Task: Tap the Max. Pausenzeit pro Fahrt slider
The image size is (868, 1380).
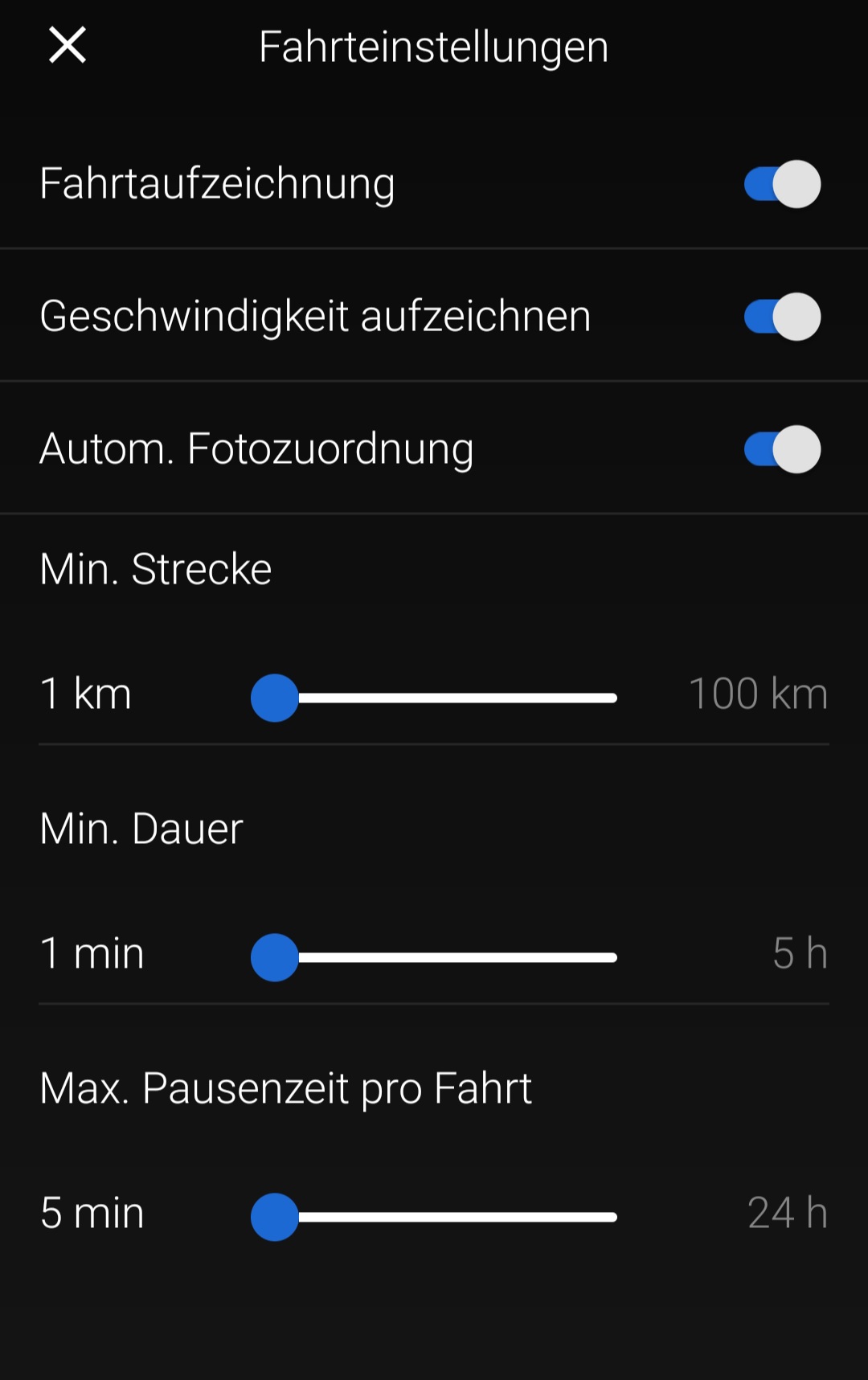Action: (x=434, y=1217)
